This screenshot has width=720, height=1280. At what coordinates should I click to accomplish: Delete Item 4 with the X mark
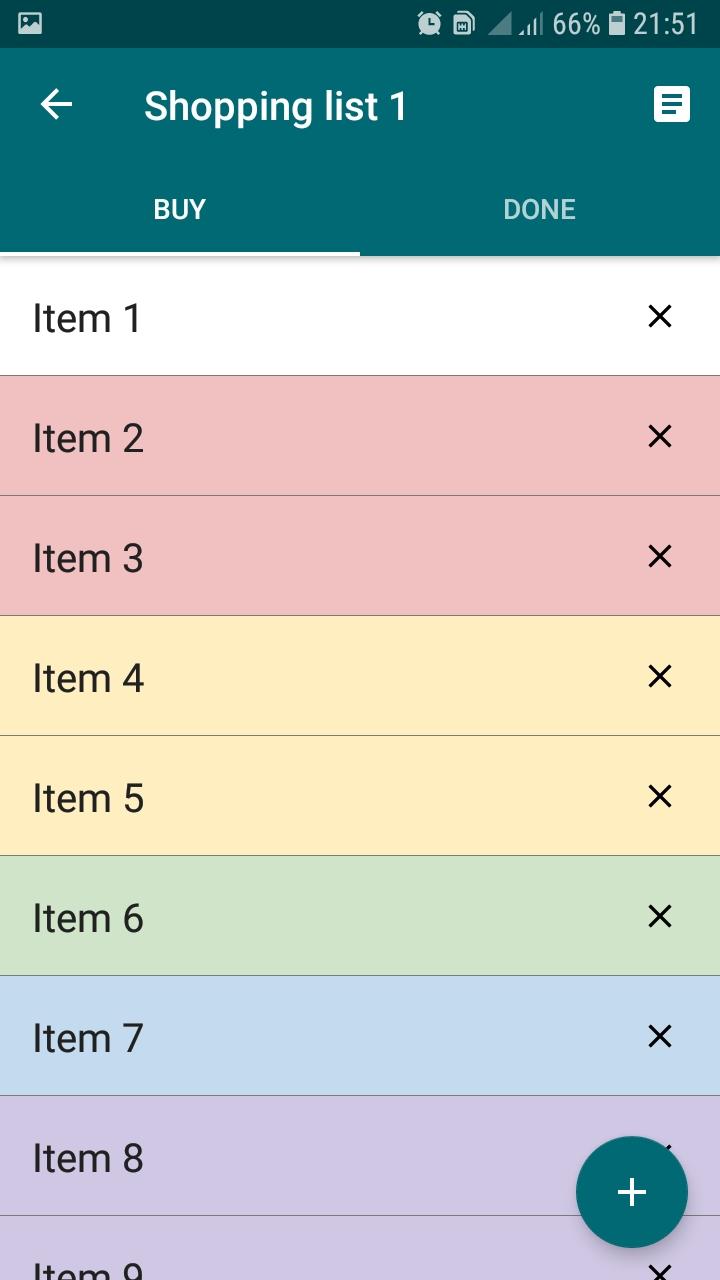(659, 676)
